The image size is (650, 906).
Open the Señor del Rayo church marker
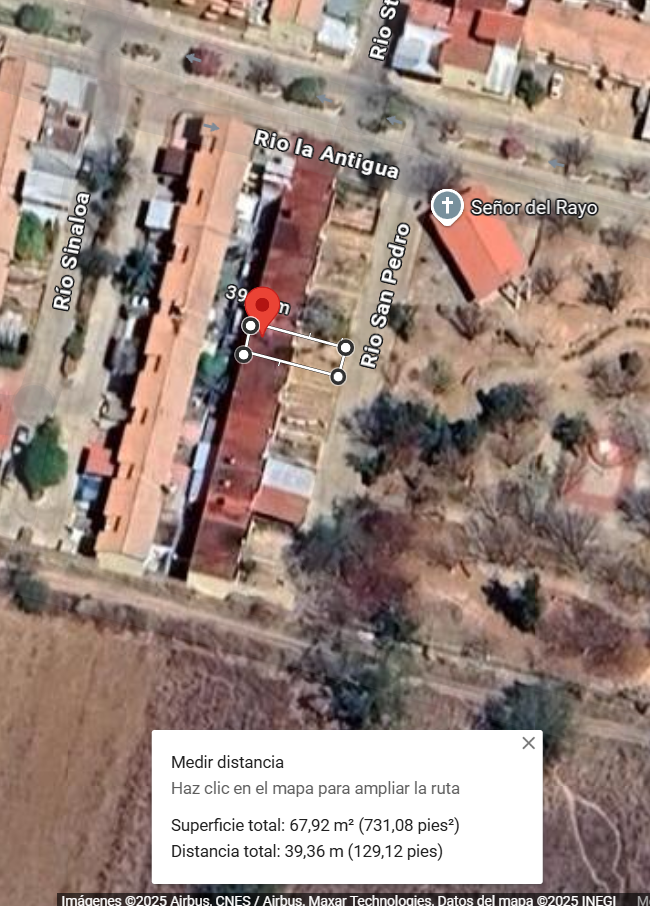[x=447, y=207]
